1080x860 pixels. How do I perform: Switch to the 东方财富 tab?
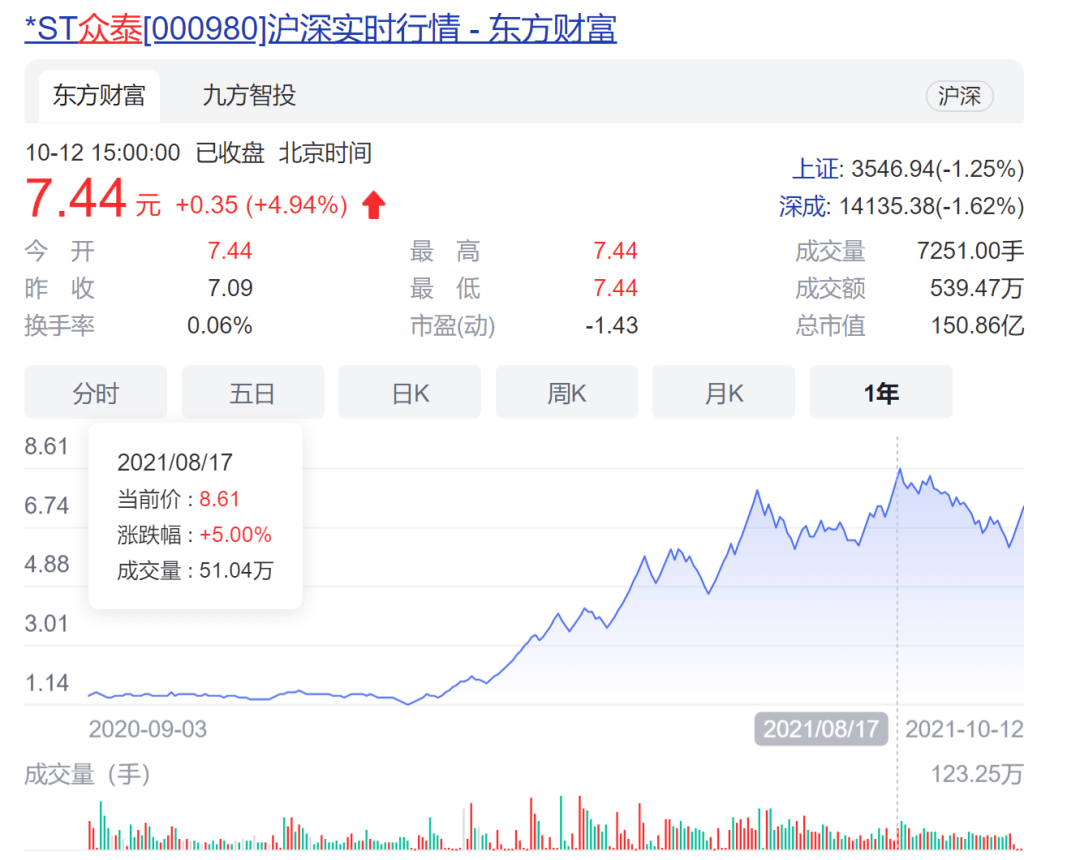(99, 96)
